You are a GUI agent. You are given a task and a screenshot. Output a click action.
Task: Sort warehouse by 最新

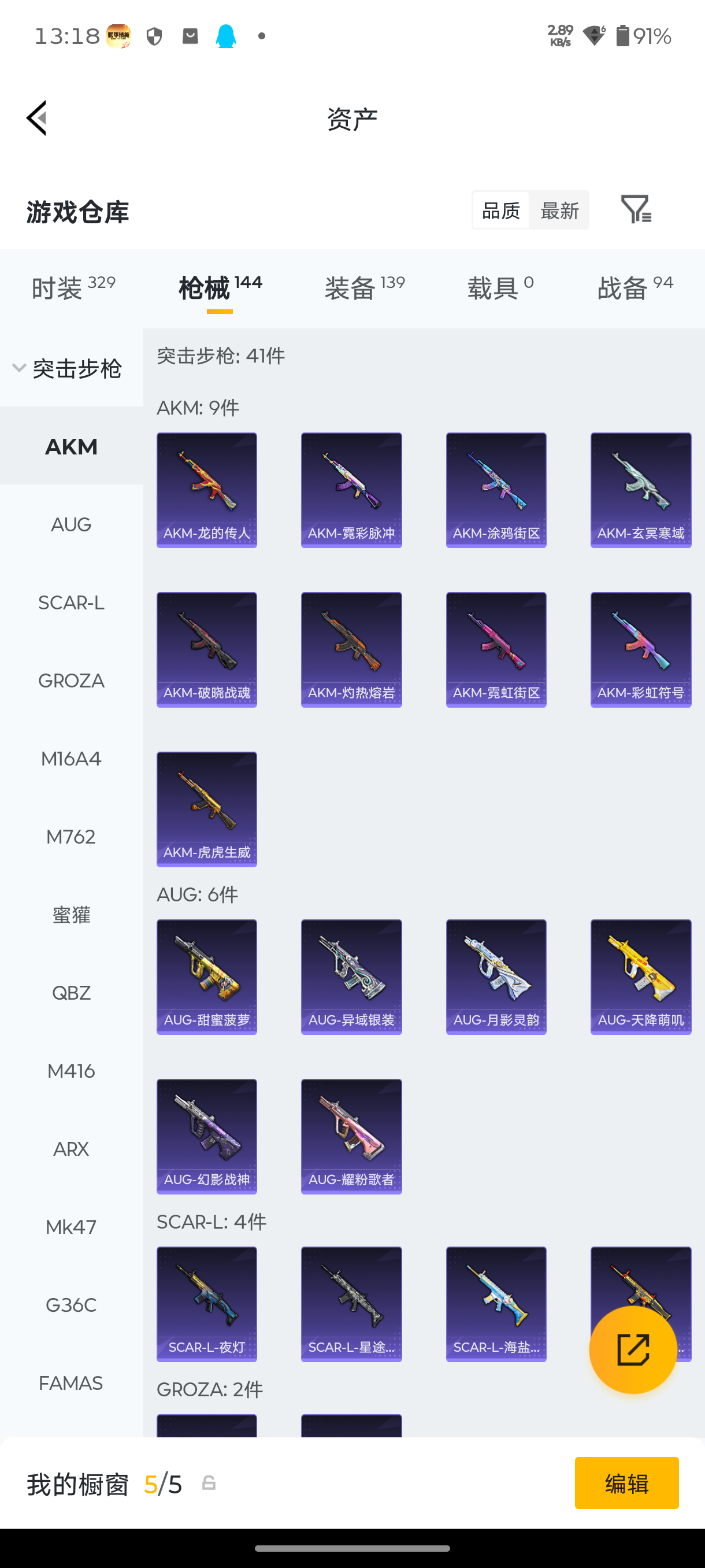(x=559, y=210)
